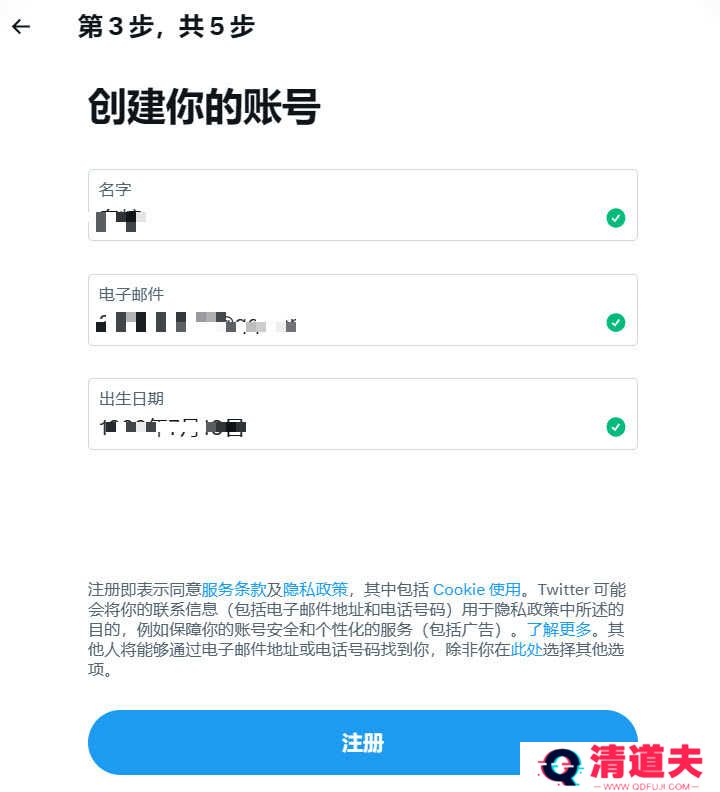Go back to the previous step
The height and width of the screenshot is (792, 720).
[21, 27]
